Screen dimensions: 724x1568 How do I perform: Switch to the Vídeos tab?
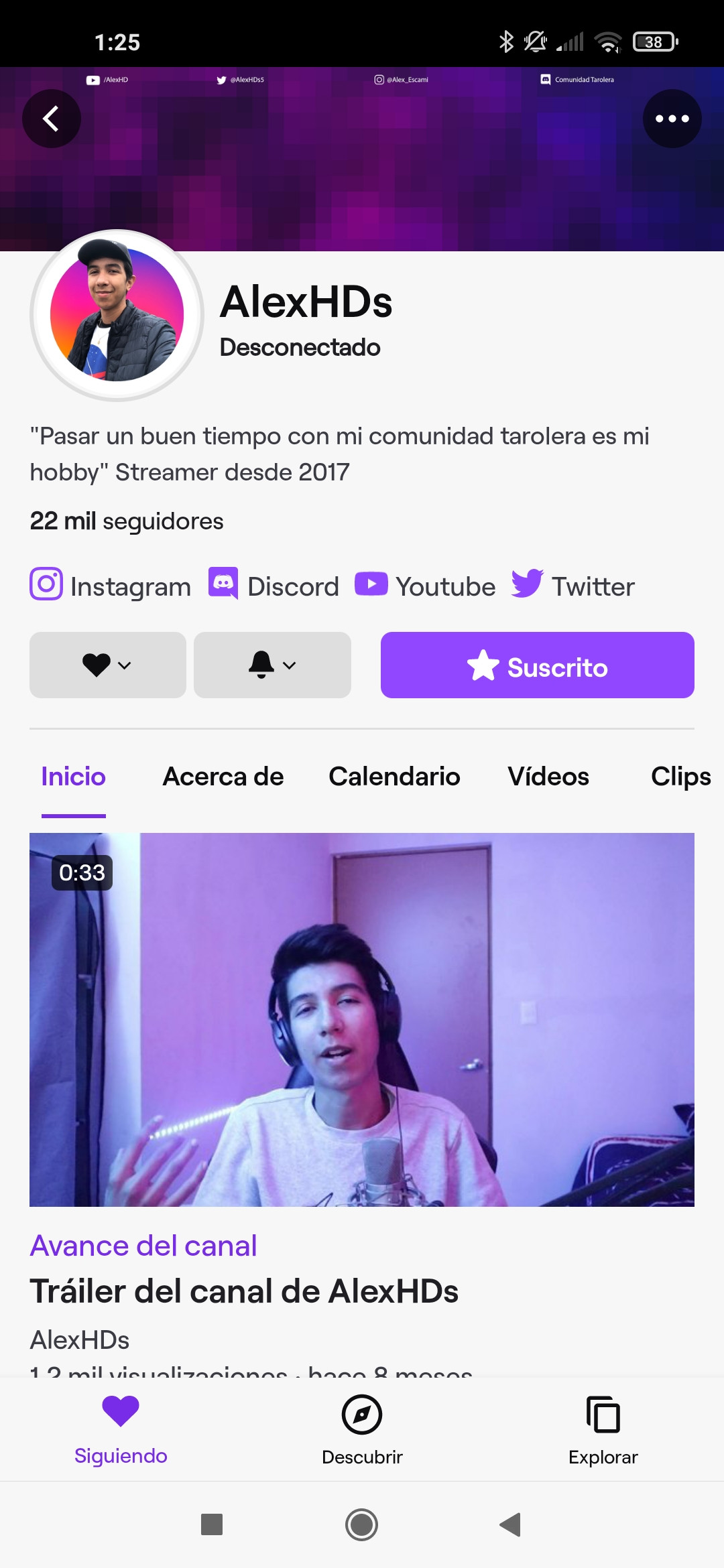click(x=548, y=777)
